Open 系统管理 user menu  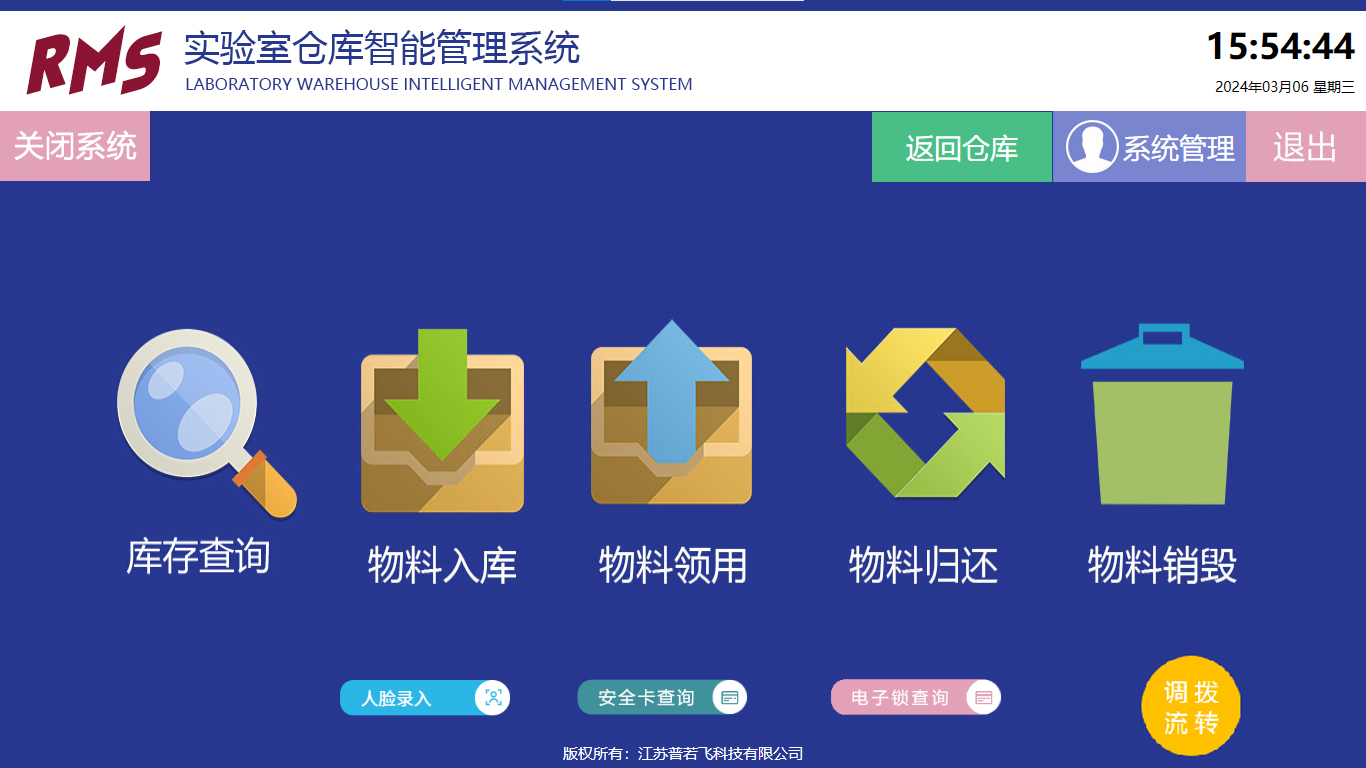coord(1150,147)
